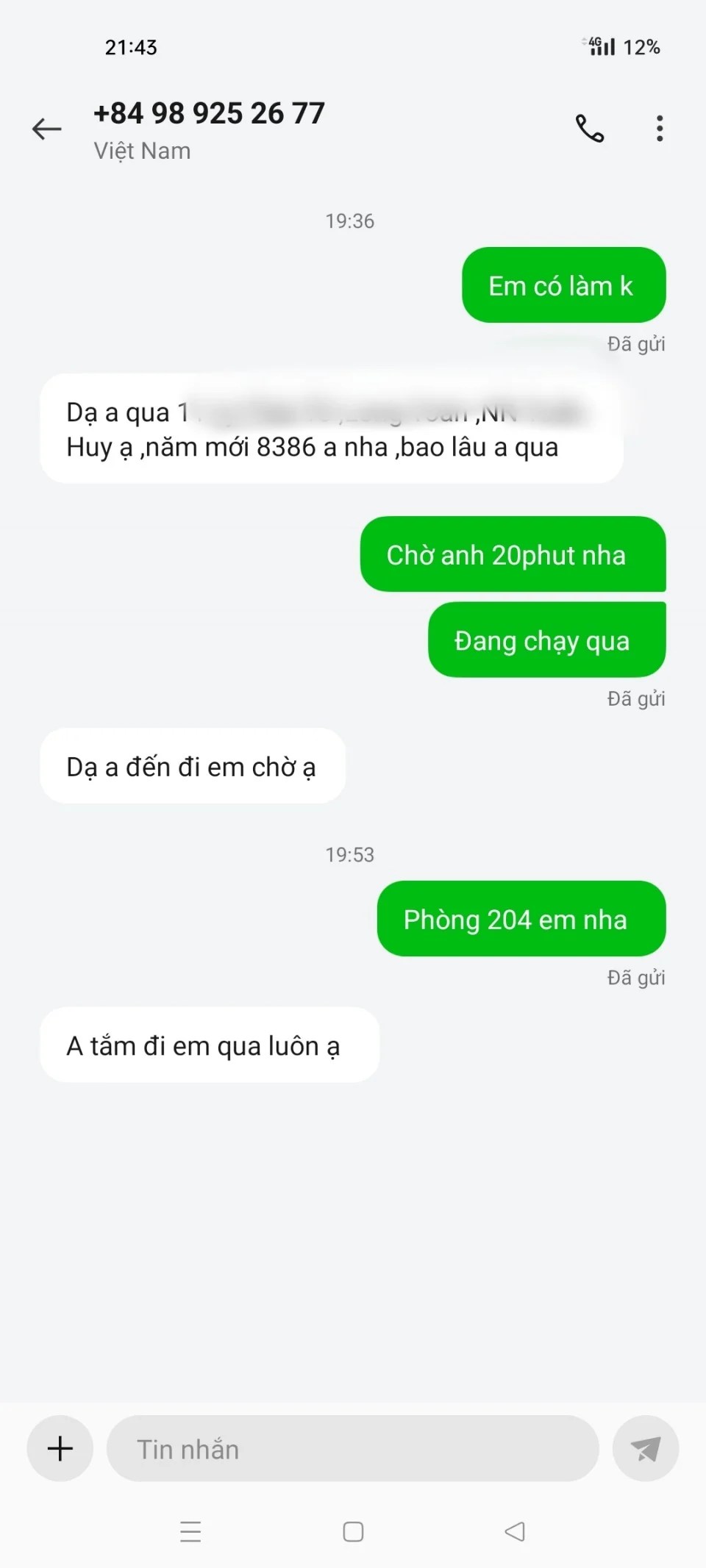Focus the Tin nhắn message field
This screenshot has width=706, height=1568.
tap(353, 1449)
